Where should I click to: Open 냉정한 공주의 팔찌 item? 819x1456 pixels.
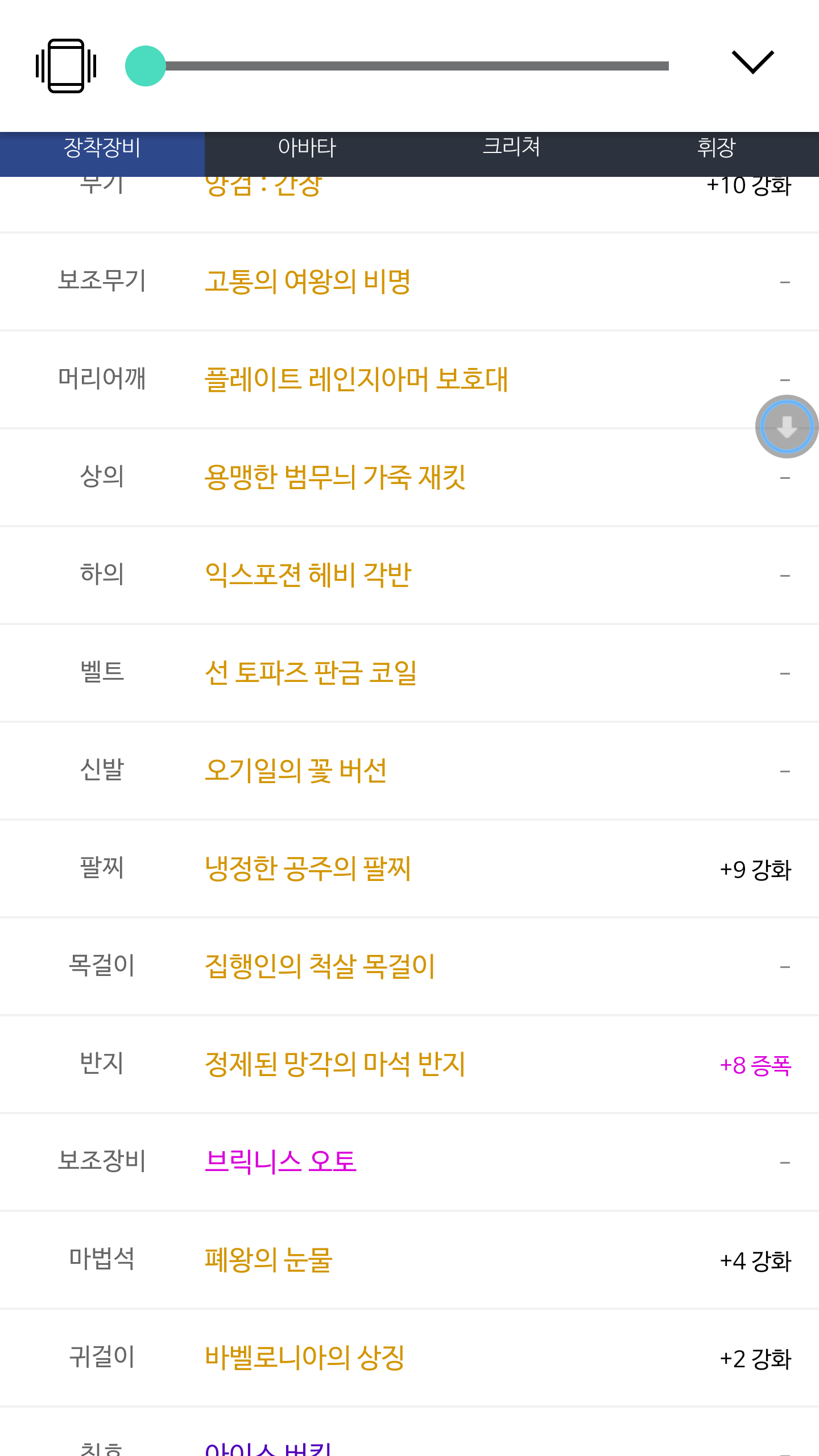308,868
